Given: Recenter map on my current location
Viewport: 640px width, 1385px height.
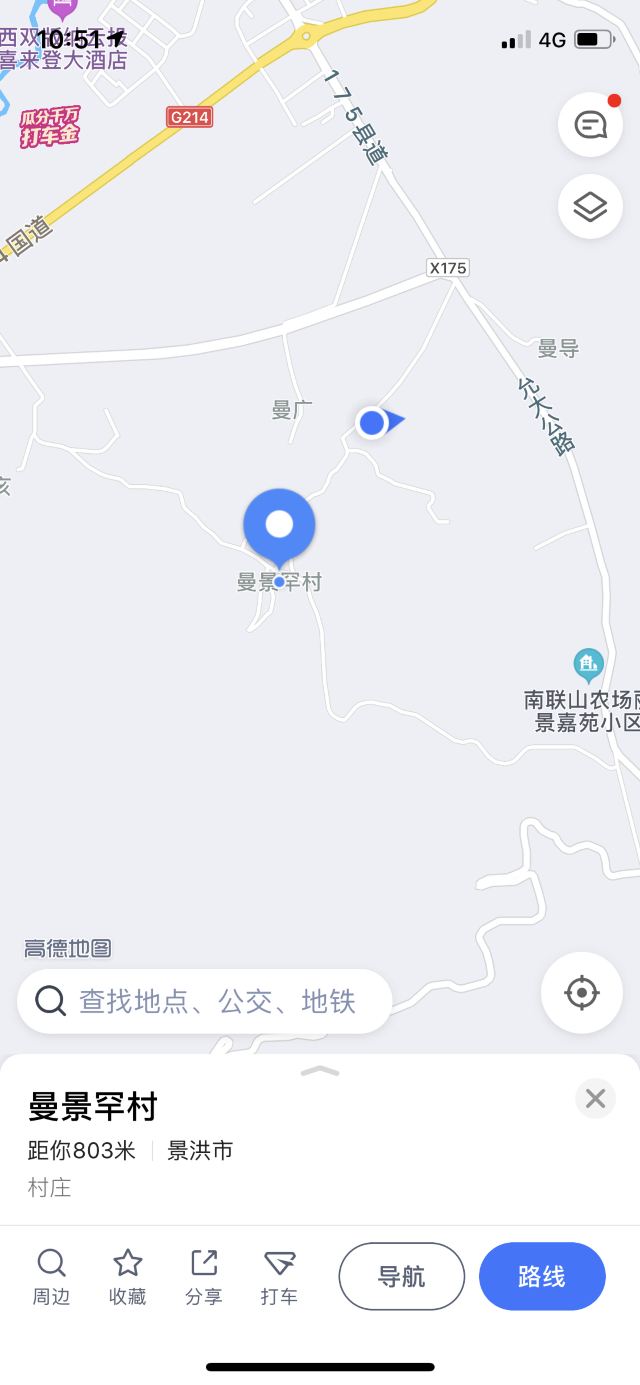Looking at the screenshot, I should [582, 993].
